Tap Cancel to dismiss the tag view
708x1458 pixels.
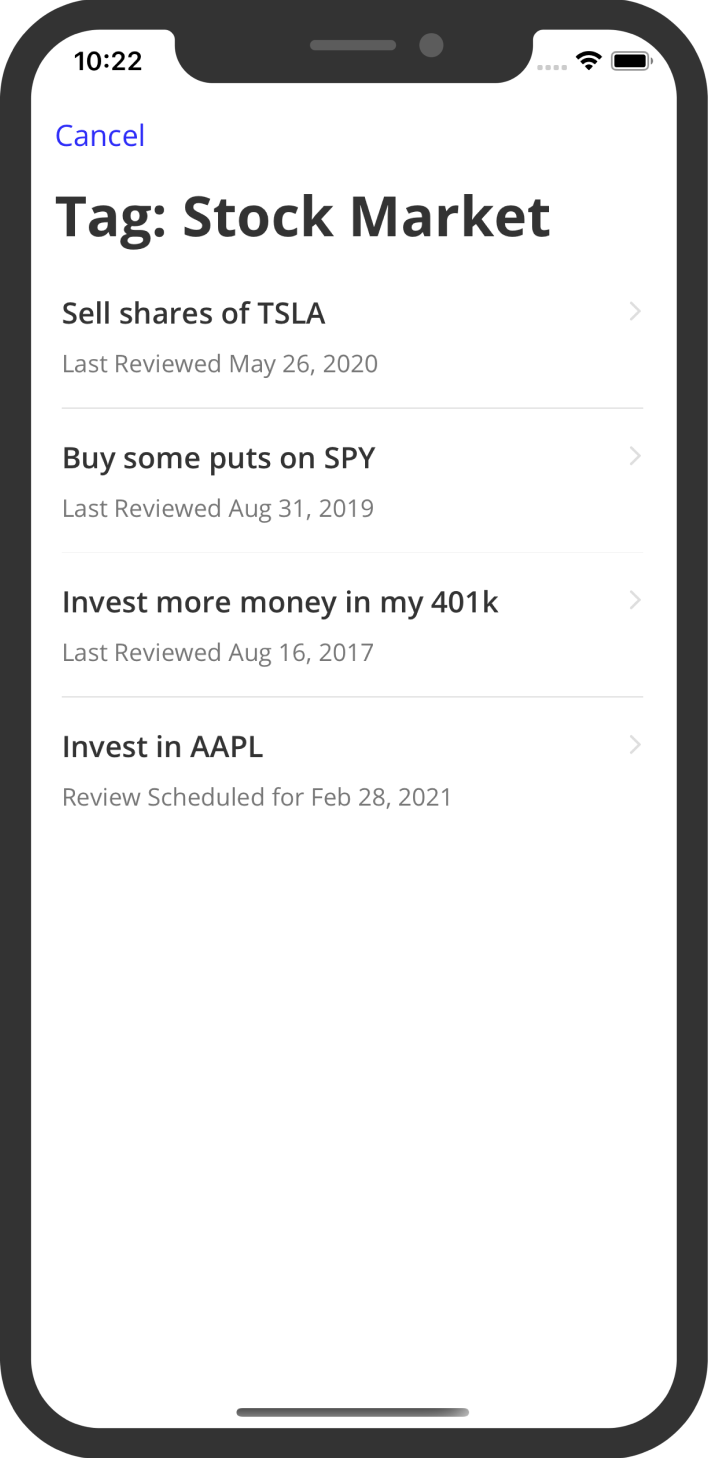100,135
